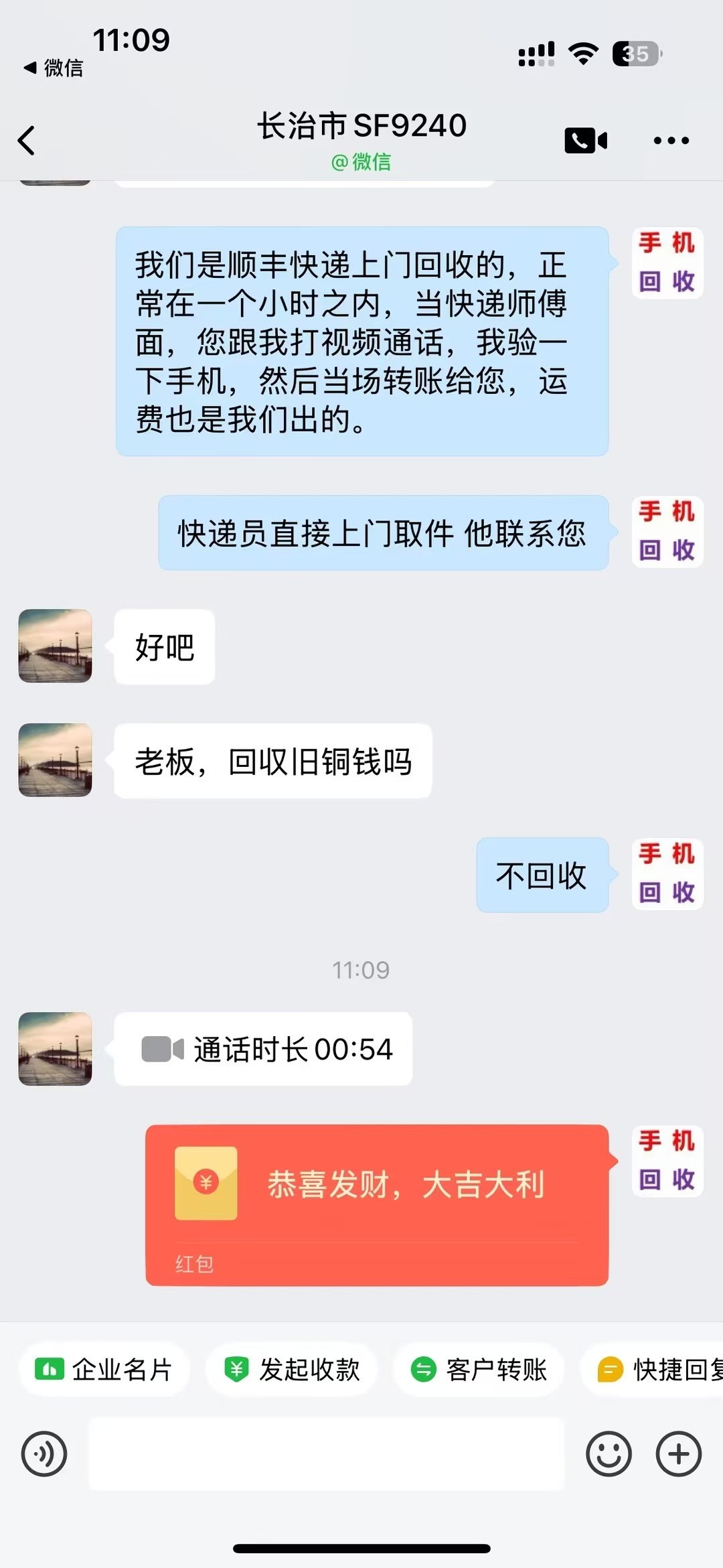
Task: Open the contact avatar next to 好吧
Action: coord(54,646)
